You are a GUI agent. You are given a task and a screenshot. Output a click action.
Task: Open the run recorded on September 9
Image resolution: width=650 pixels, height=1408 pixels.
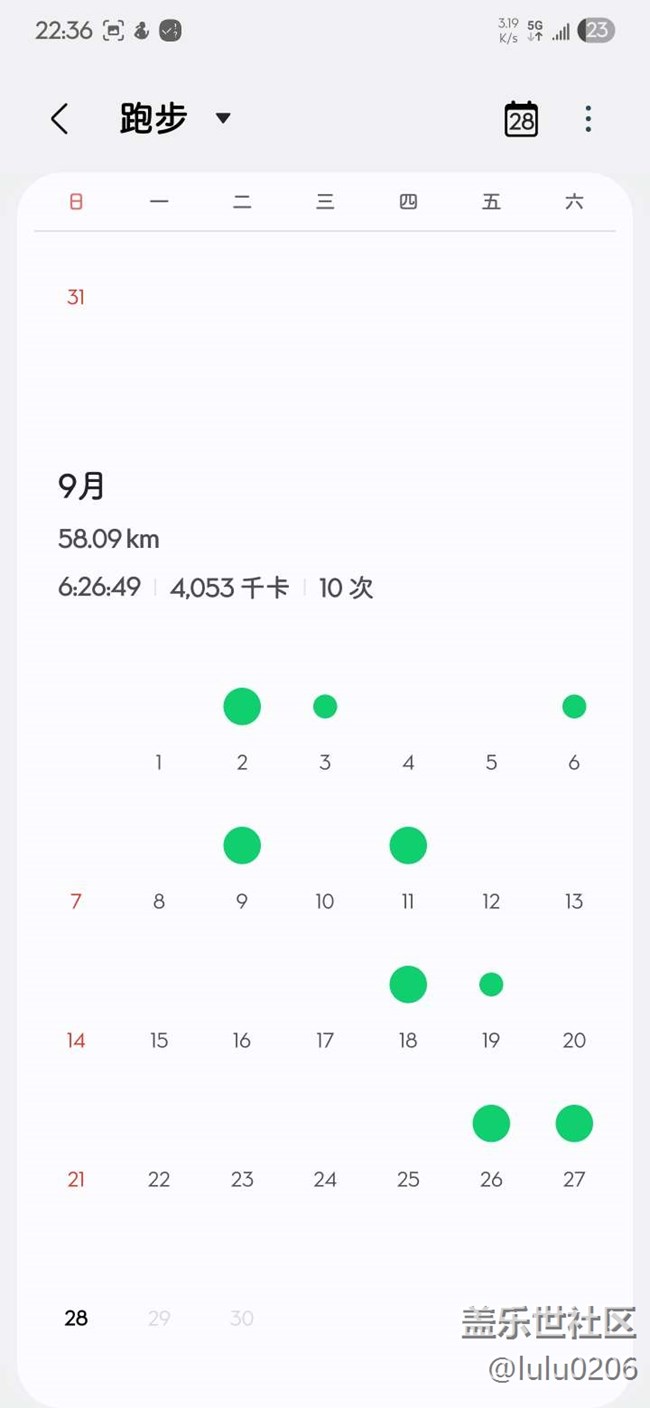click(242, 847)
